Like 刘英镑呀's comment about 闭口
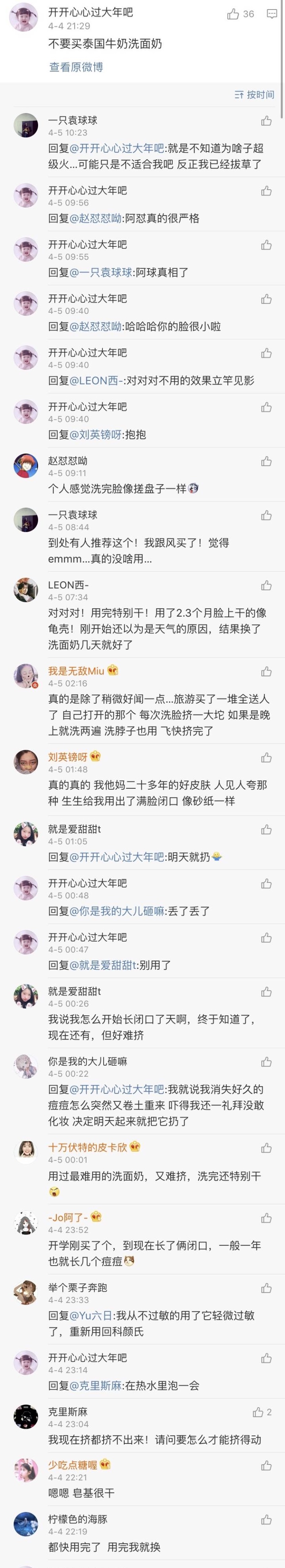This screenshot has height=1568, width=285. click(266, 757)
